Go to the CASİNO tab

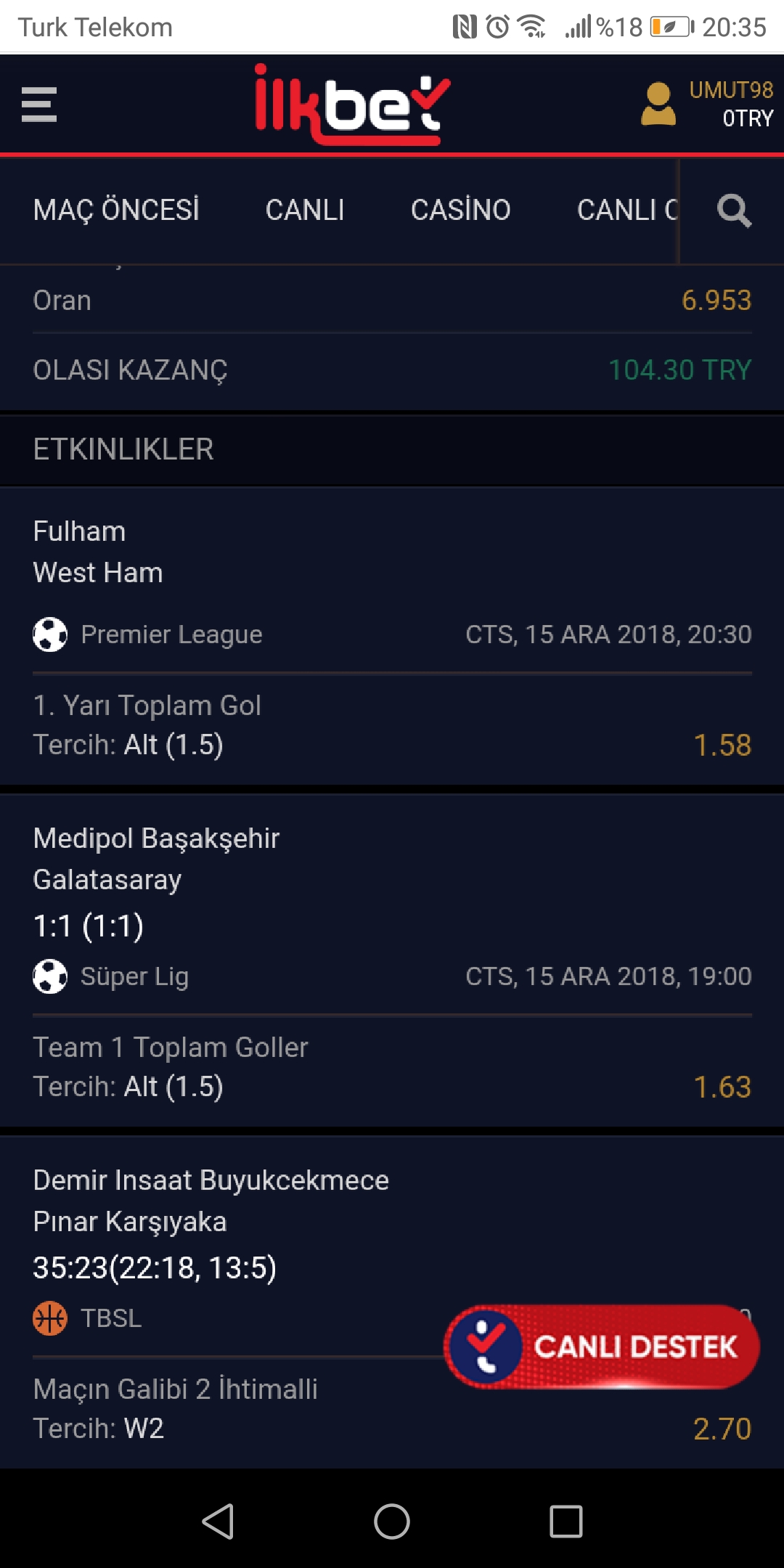pos(460,210)
